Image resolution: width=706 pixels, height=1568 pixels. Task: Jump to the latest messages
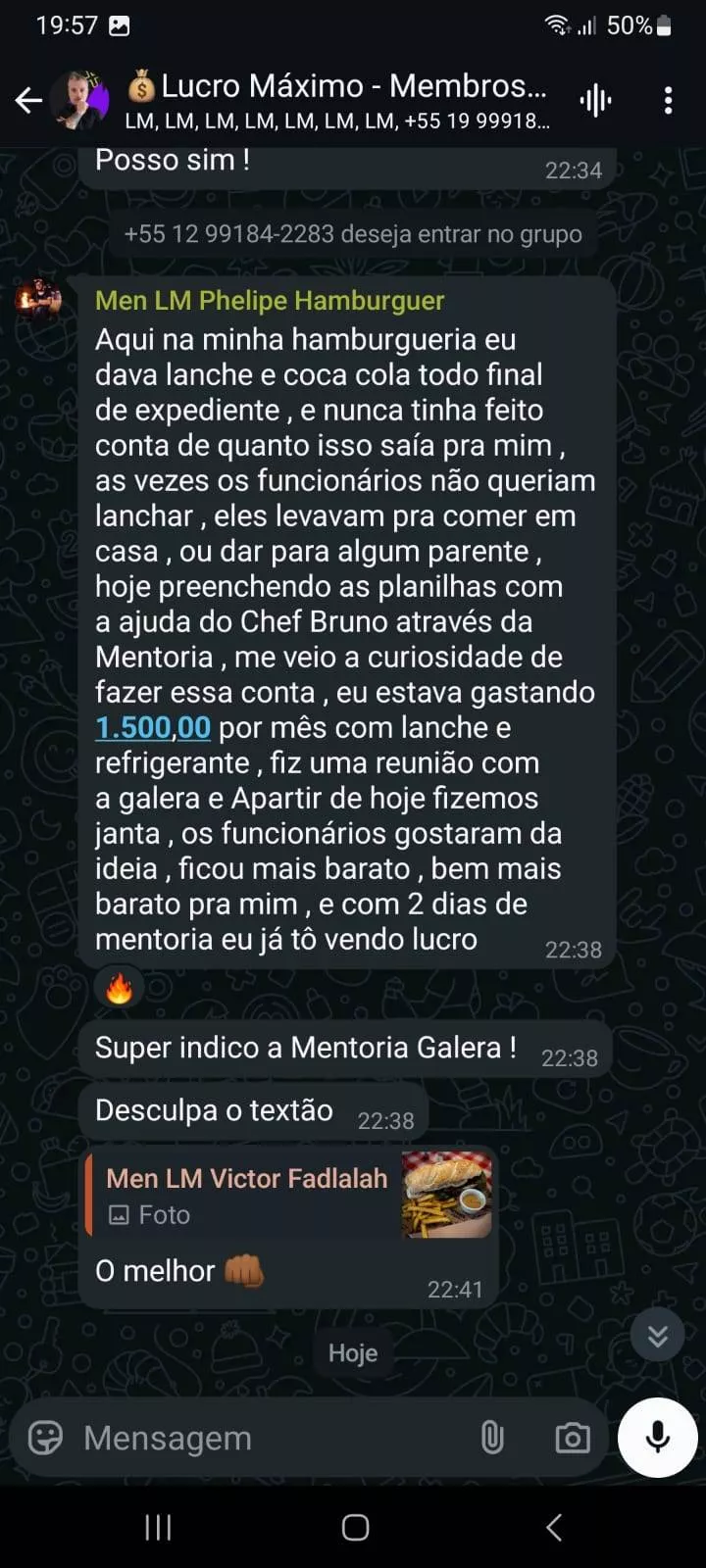[657, 1334]
